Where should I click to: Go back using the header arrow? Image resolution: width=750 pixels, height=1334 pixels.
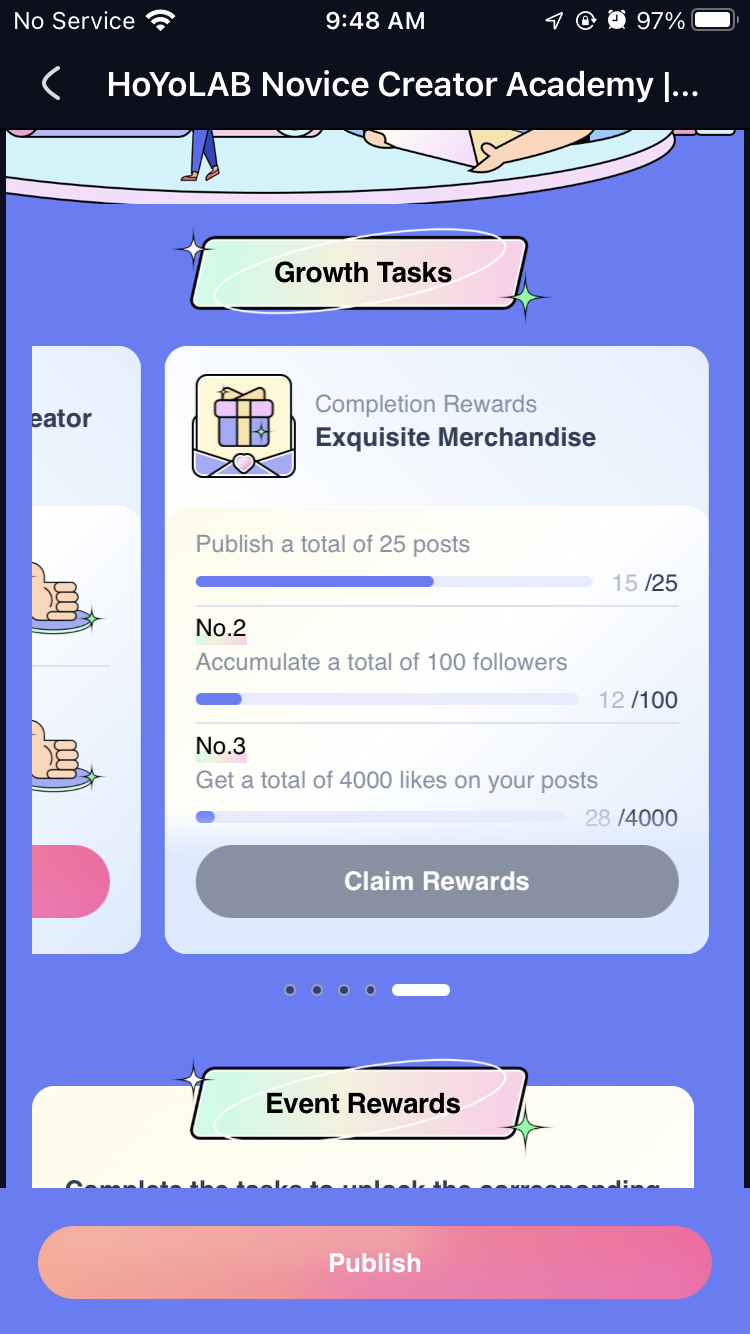(x=52, y=85)
